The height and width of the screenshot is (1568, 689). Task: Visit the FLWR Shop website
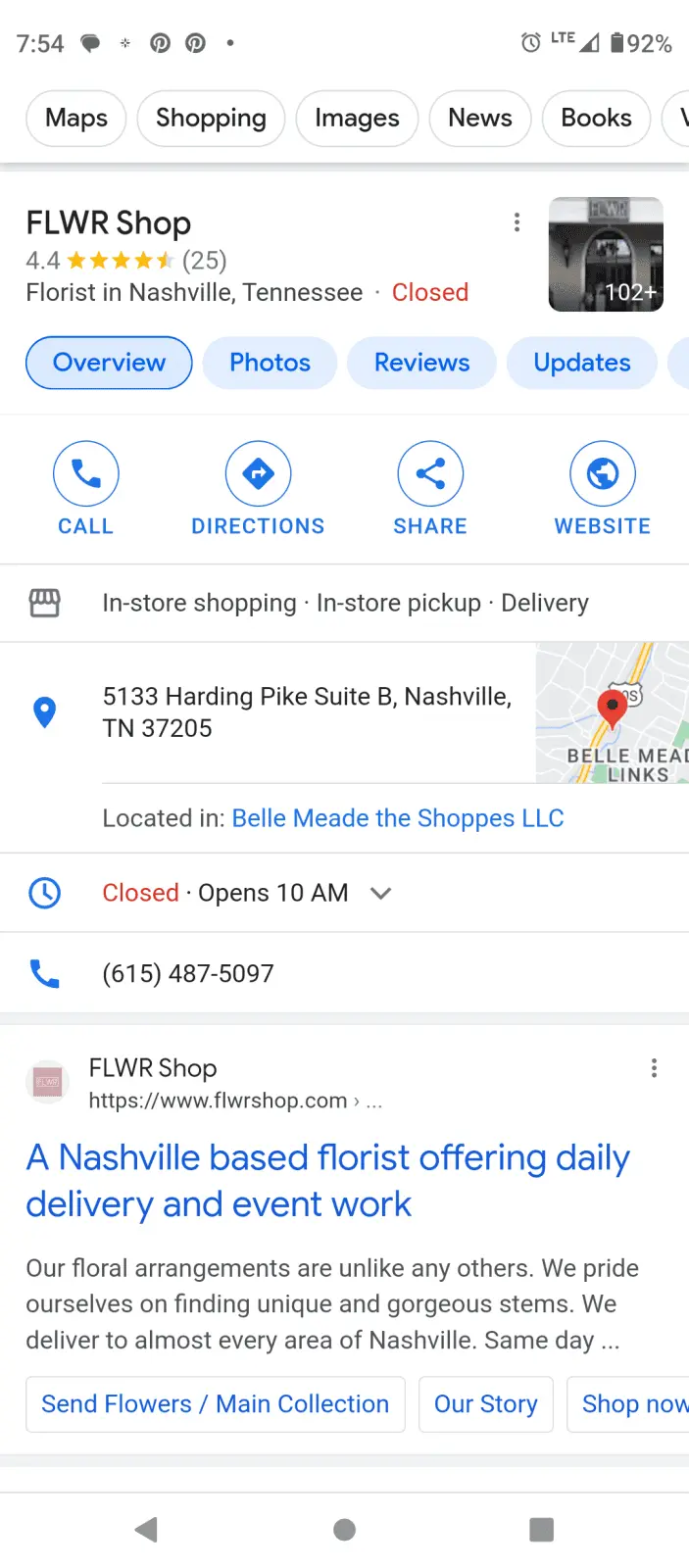click(x=602, y=488)
